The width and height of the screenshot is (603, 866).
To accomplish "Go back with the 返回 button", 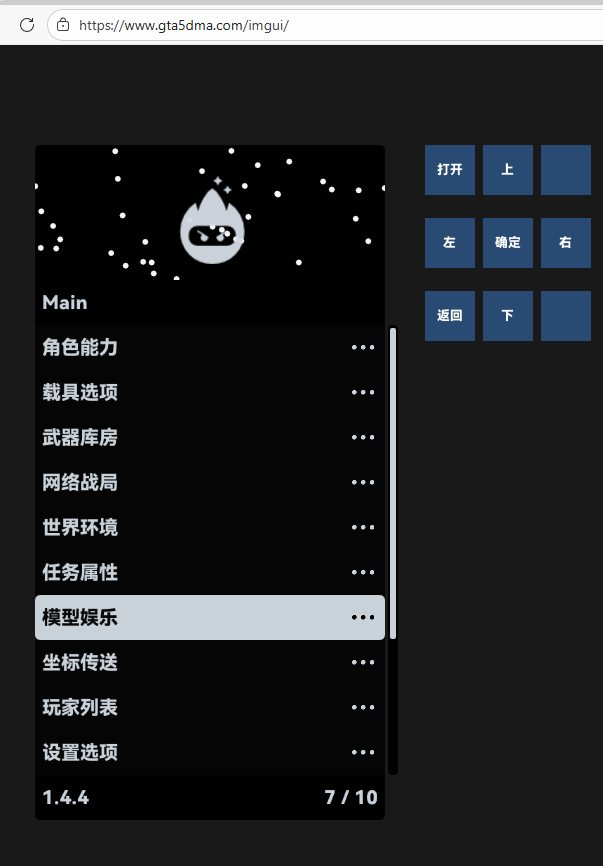I will 450,316.
